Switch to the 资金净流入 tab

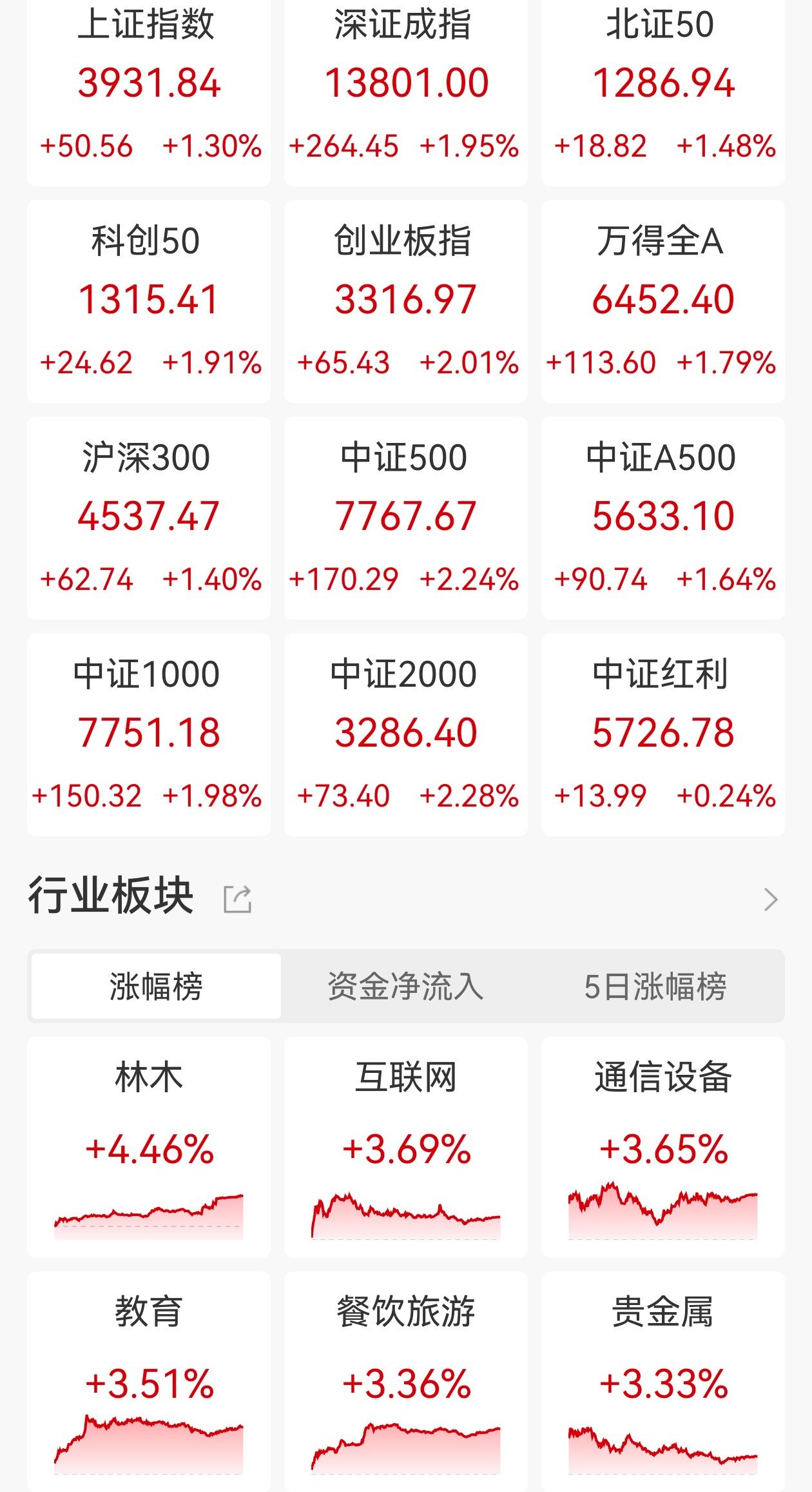405,986
